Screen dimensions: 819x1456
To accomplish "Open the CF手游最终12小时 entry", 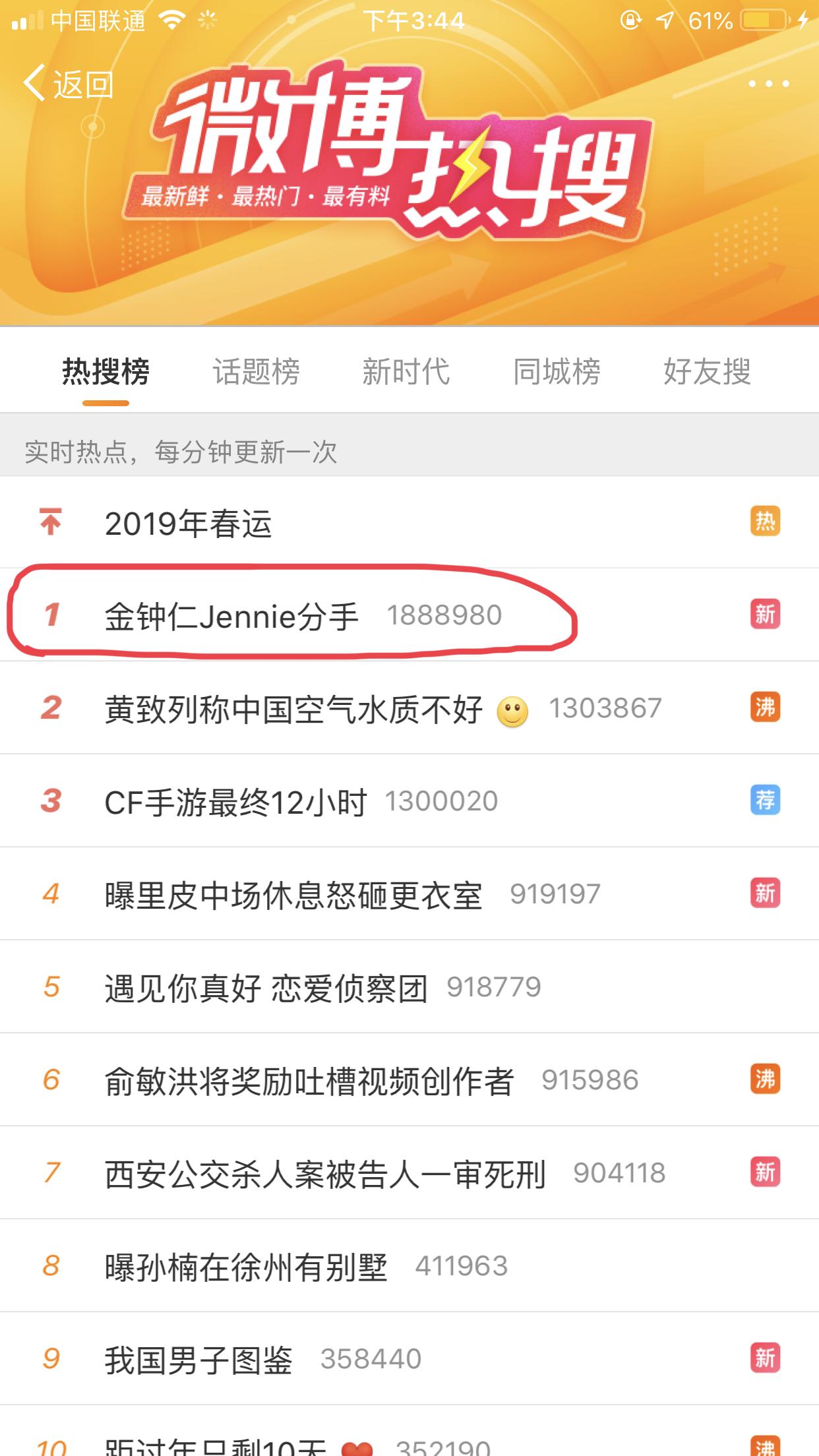I will coord(235,803).
